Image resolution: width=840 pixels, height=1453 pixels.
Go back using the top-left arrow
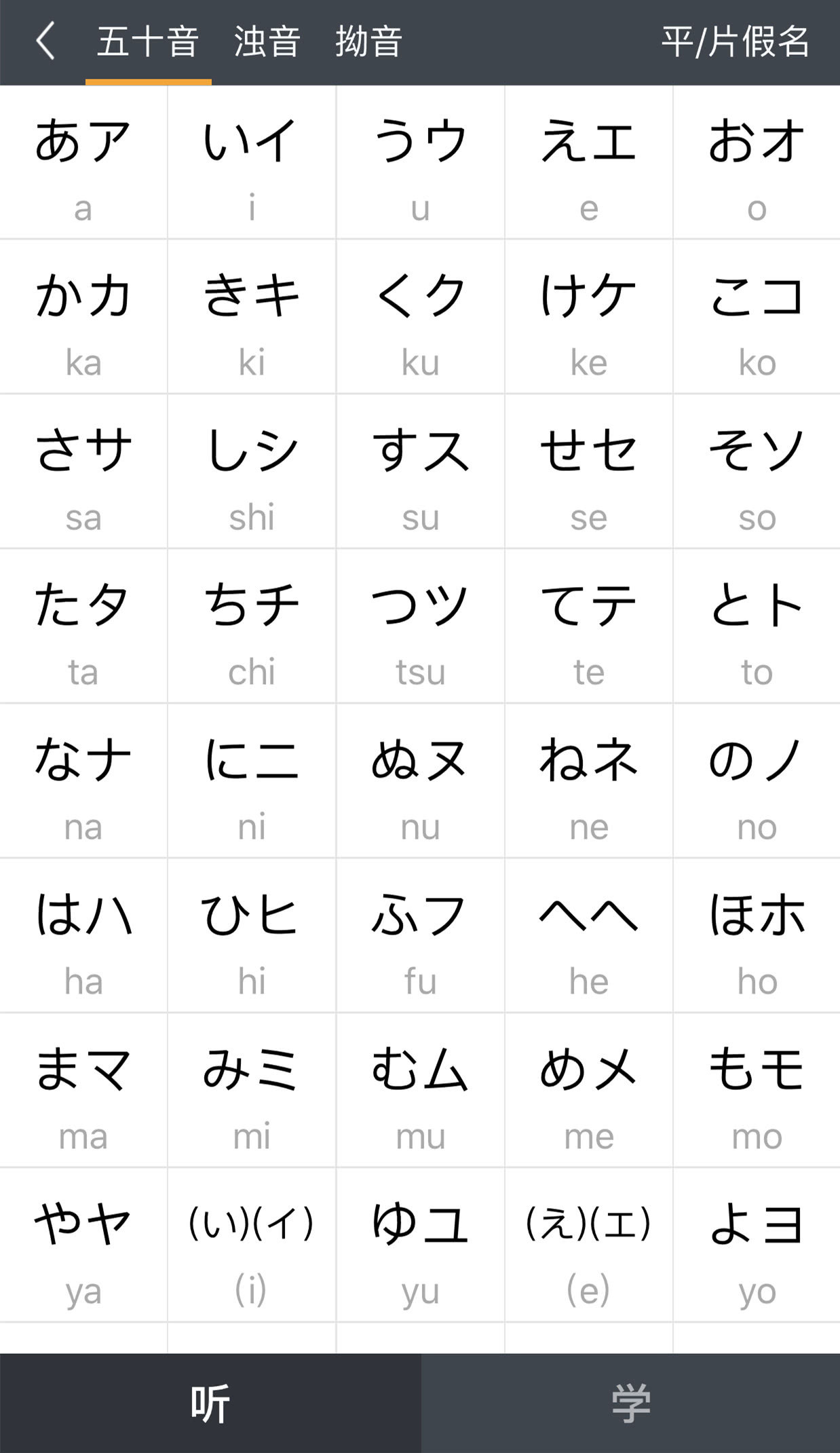45,41
